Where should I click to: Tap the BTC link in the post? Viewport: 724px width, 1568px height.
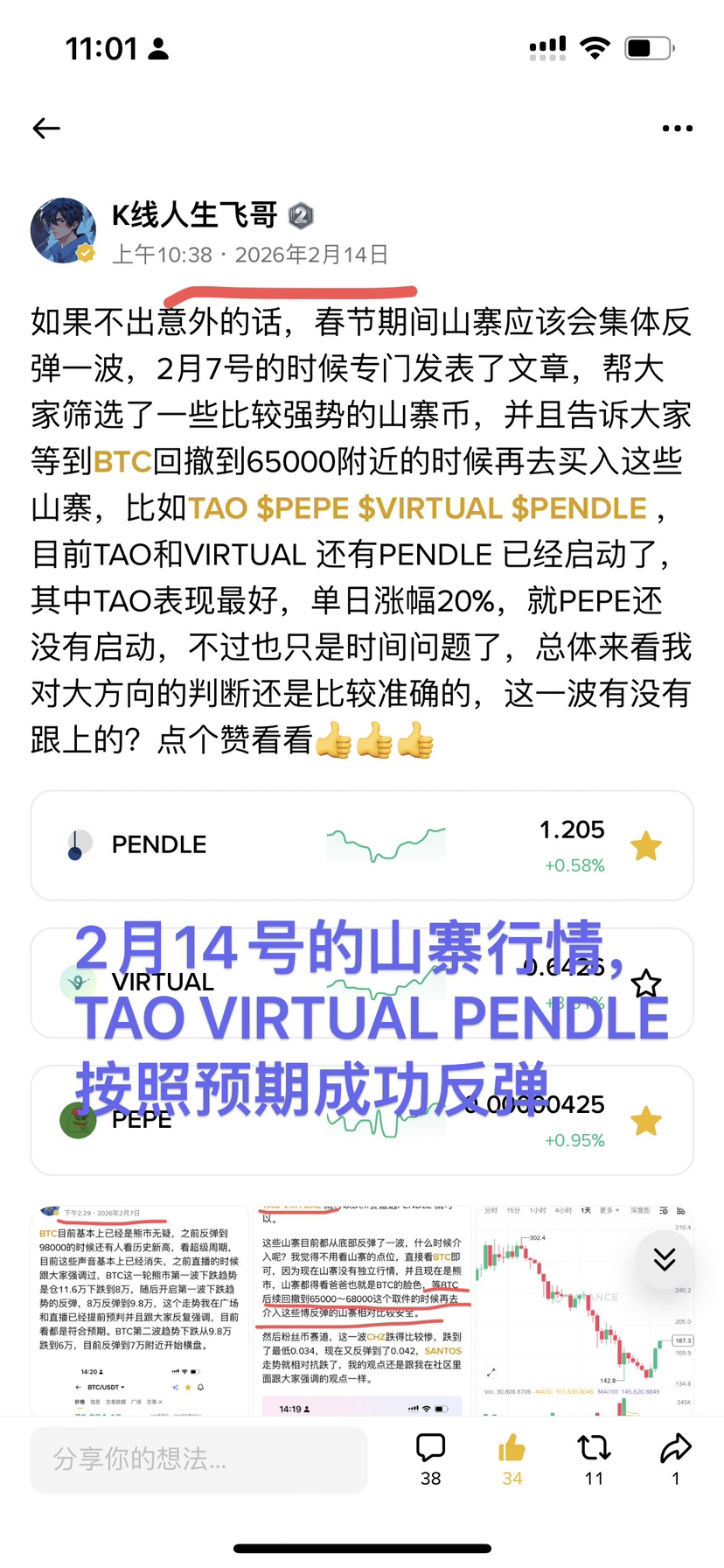coord(122,462)
